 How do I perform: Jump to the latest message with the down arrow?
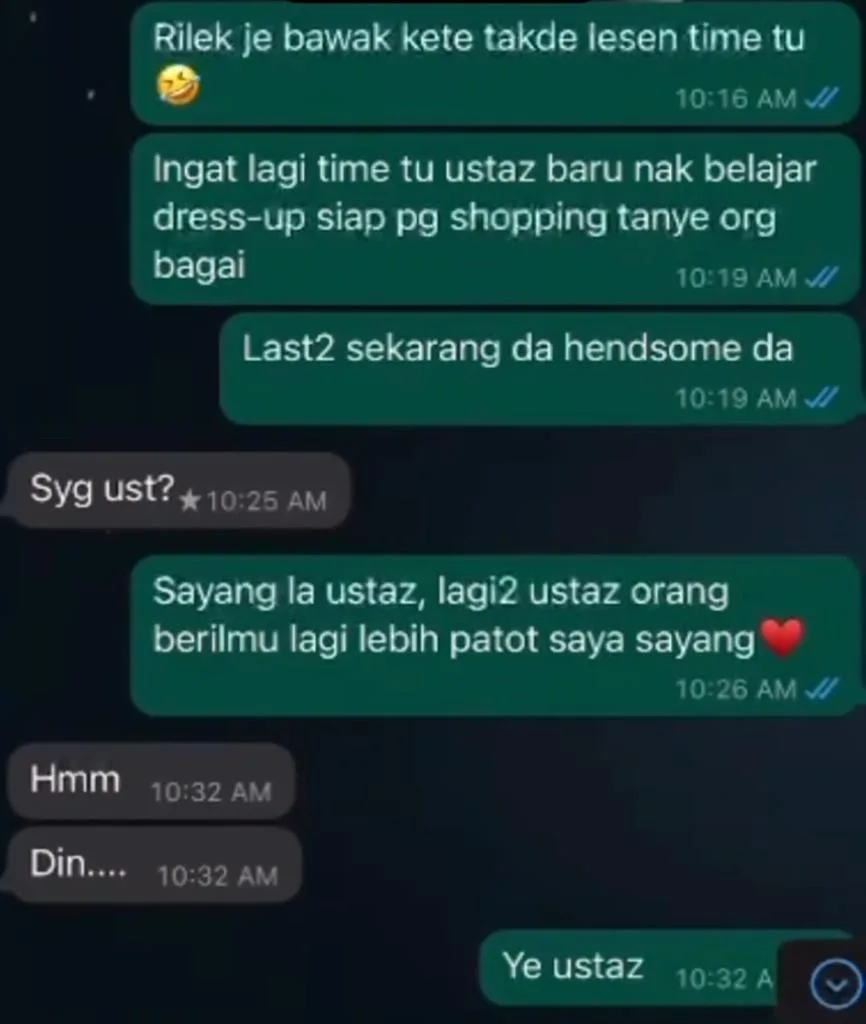pyautogui.click(x=834, y=985)
